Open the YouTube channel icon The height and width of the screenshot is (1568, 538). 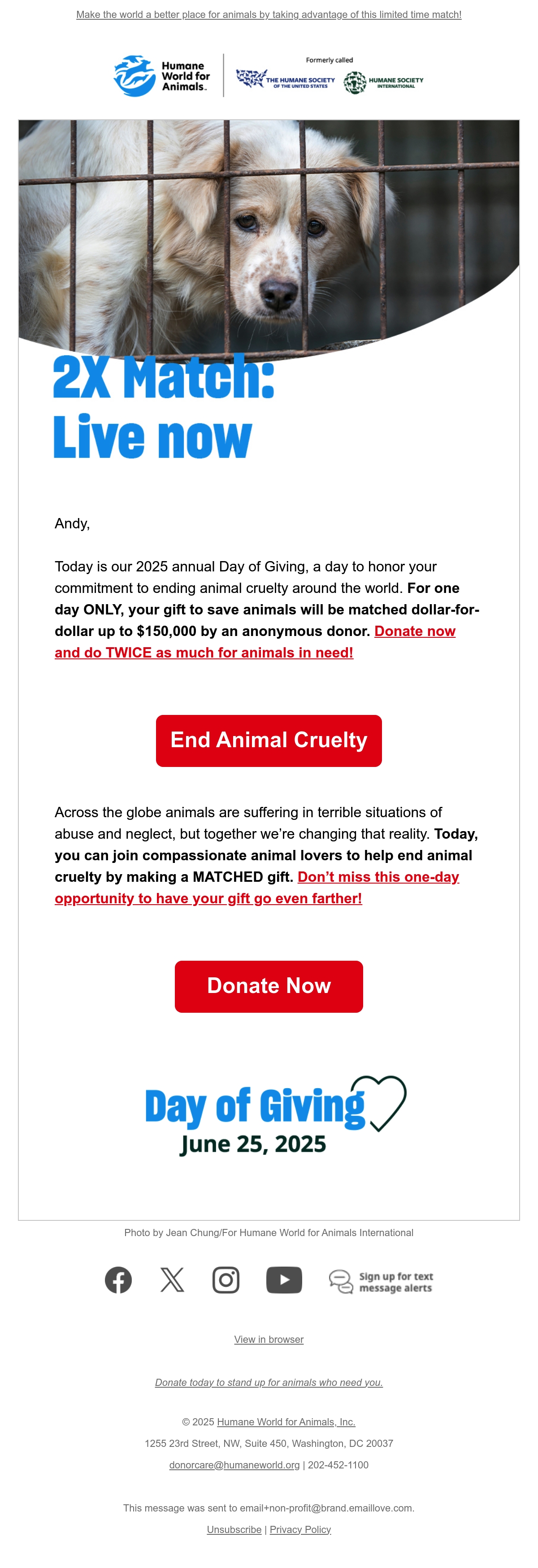[284, 1280]
